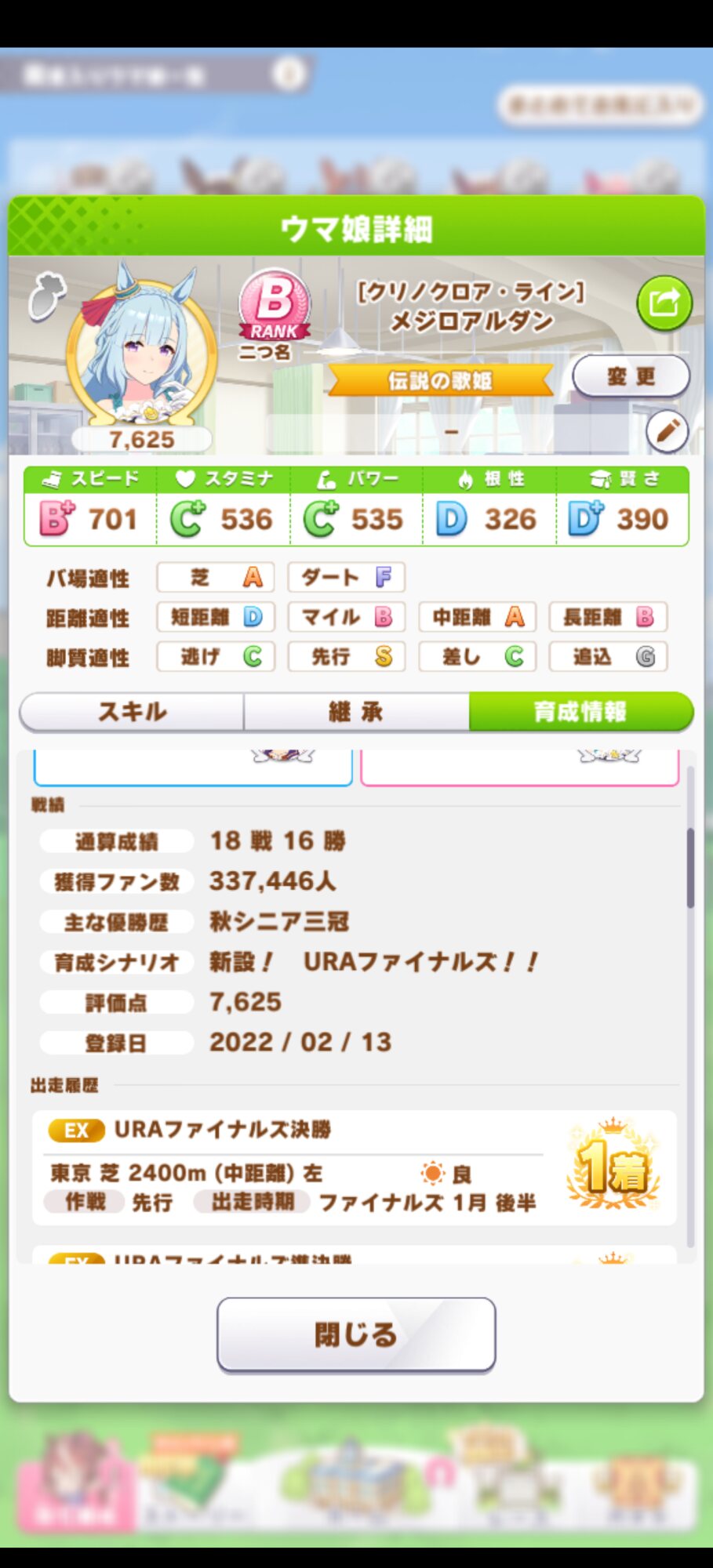
Task: Tap the 変更 title change button
Action: [631, 377]
